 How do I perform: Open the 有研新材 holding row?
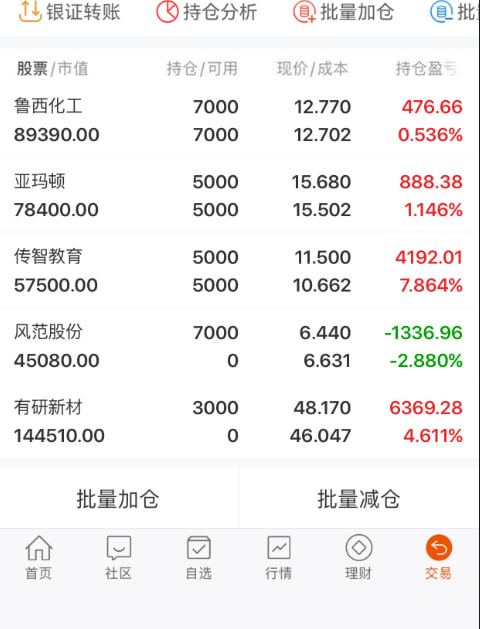[x=240, y=421]
